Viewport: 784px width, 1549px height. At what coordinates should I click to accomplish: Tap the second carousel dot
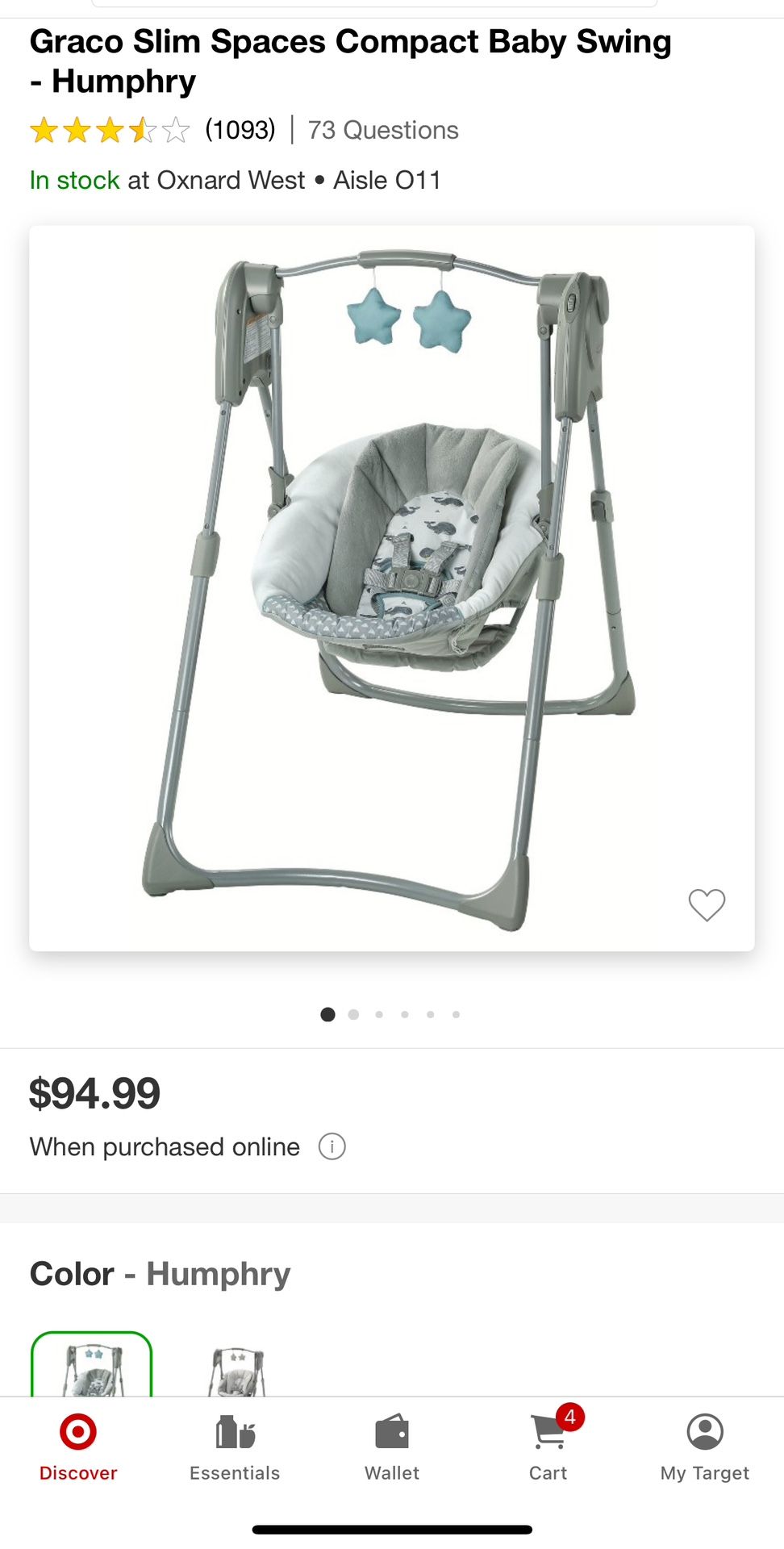353,1014
